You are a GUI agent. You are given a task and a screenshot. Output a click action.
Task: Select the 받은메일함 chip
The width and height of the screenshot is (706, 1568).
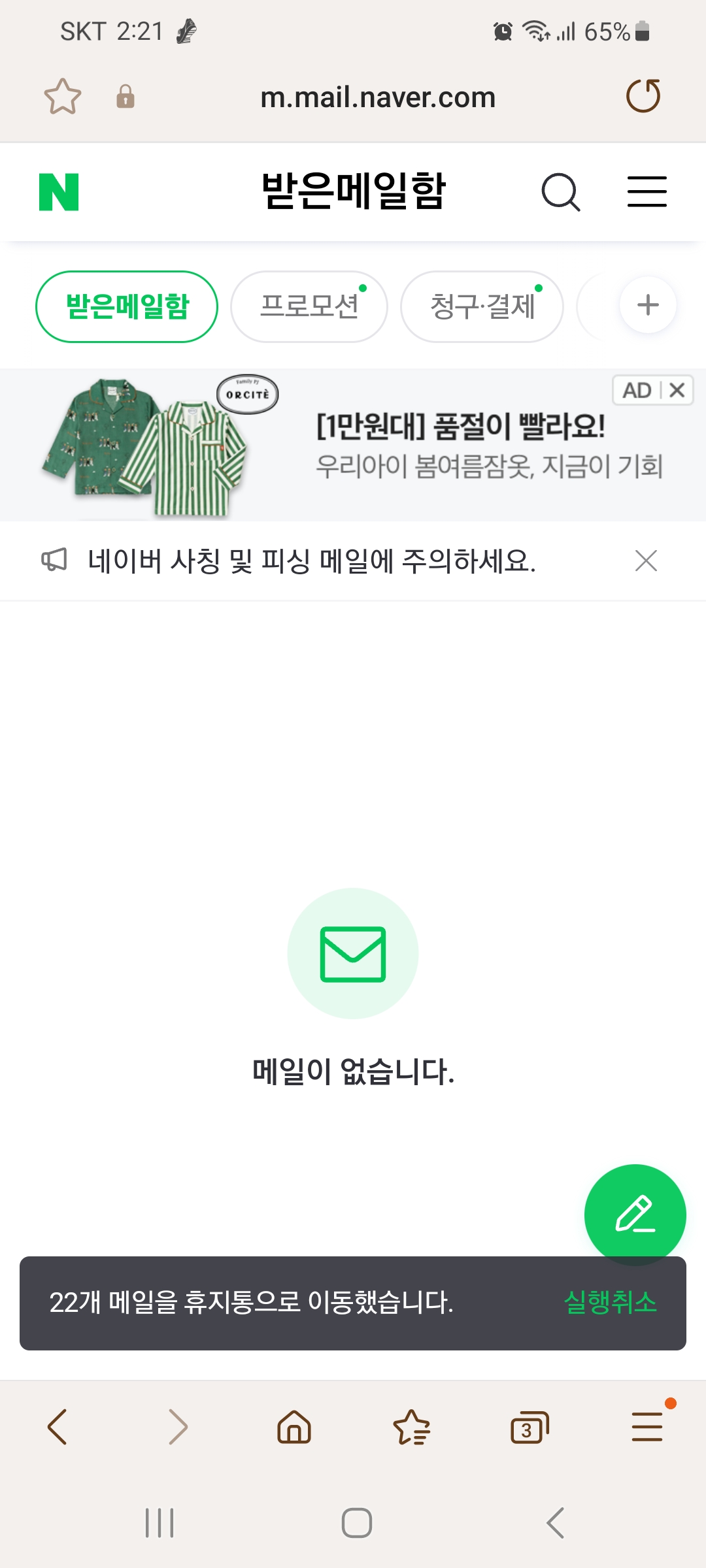point(127,306)
